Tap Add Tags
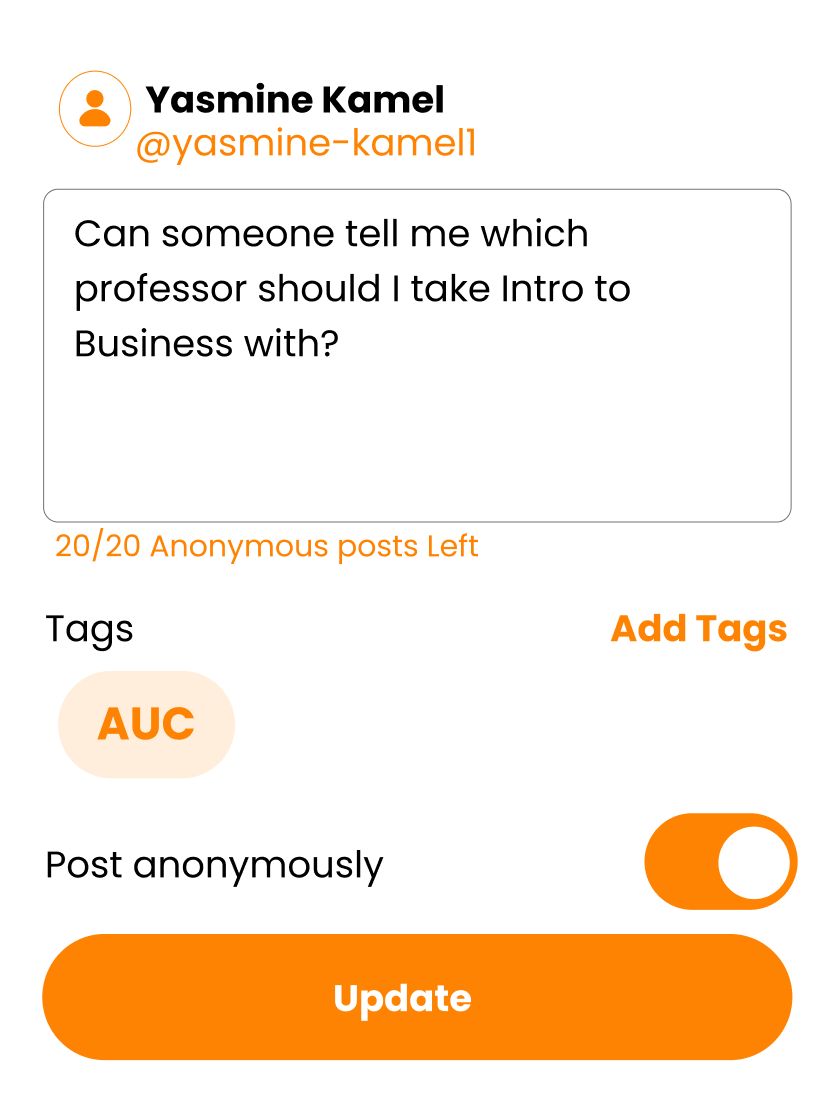The height and width of the screenshot is (1104, 835). pos(698,629)
